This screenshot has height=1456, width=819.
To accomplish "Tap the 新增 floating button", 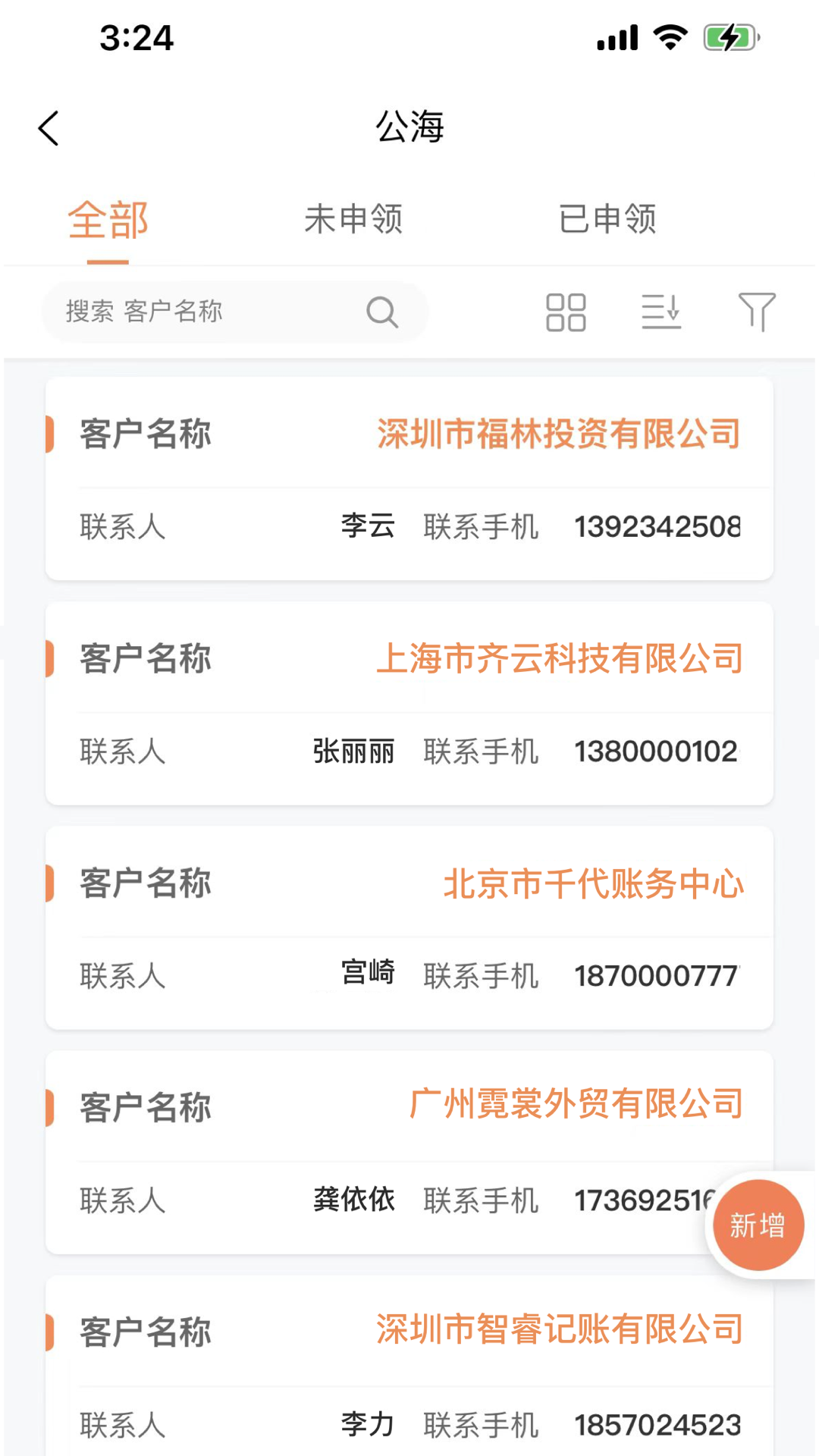I will click(758, 1225).
